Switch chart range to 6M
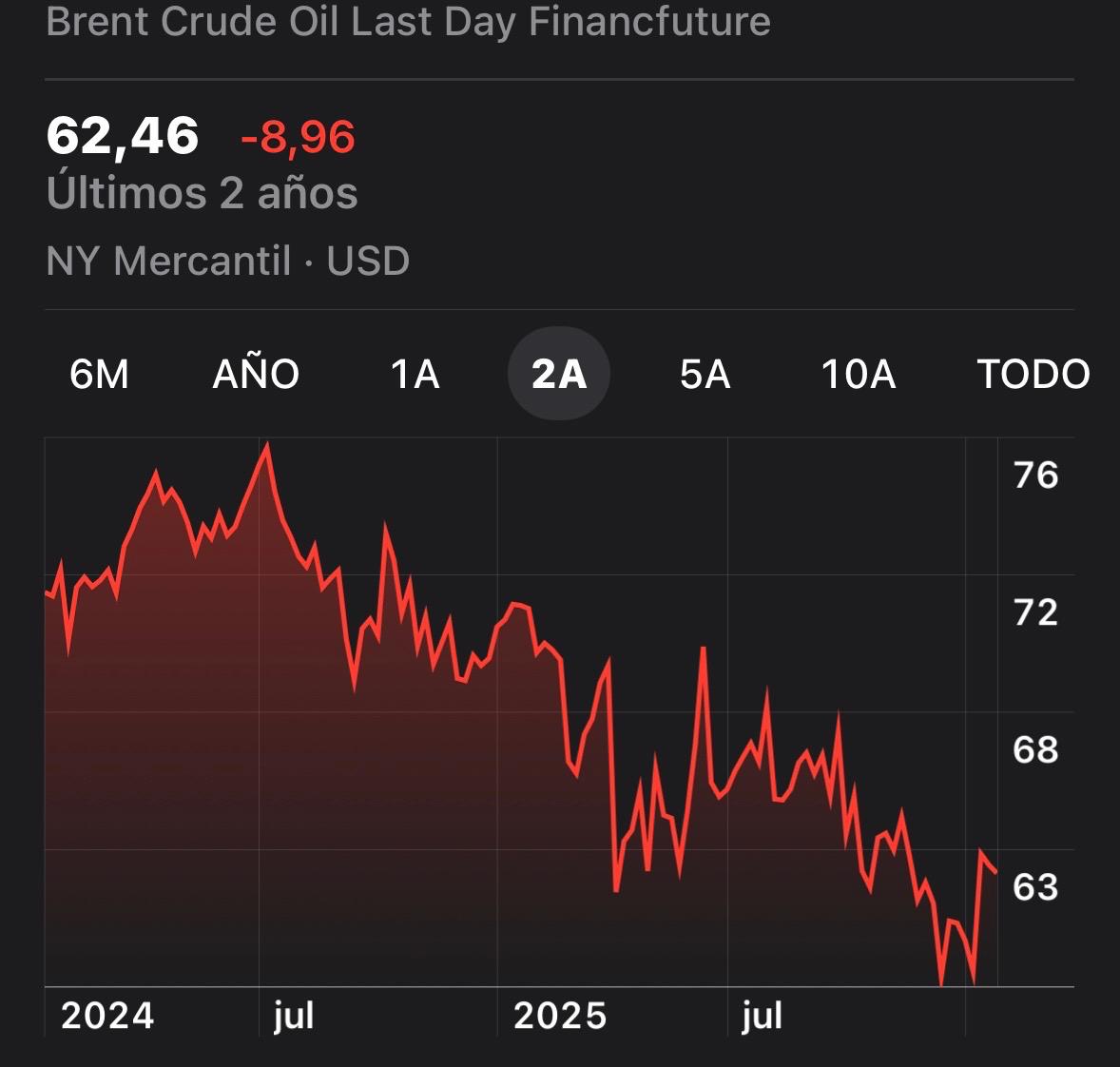Screen dimensions: 1120x1067 click(99, 374)
